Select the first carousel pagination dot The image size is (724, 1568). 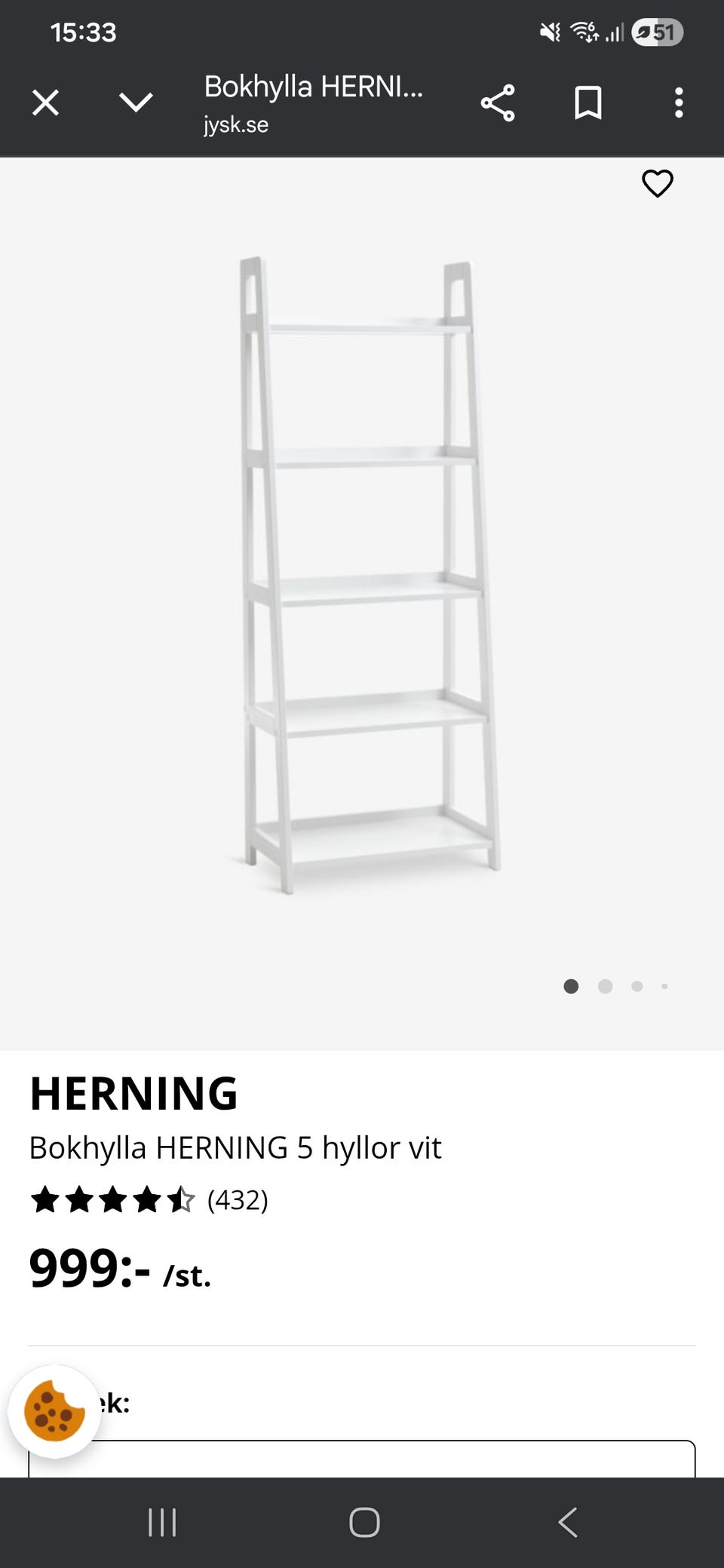pyautogui.click(x=572, y=986)
